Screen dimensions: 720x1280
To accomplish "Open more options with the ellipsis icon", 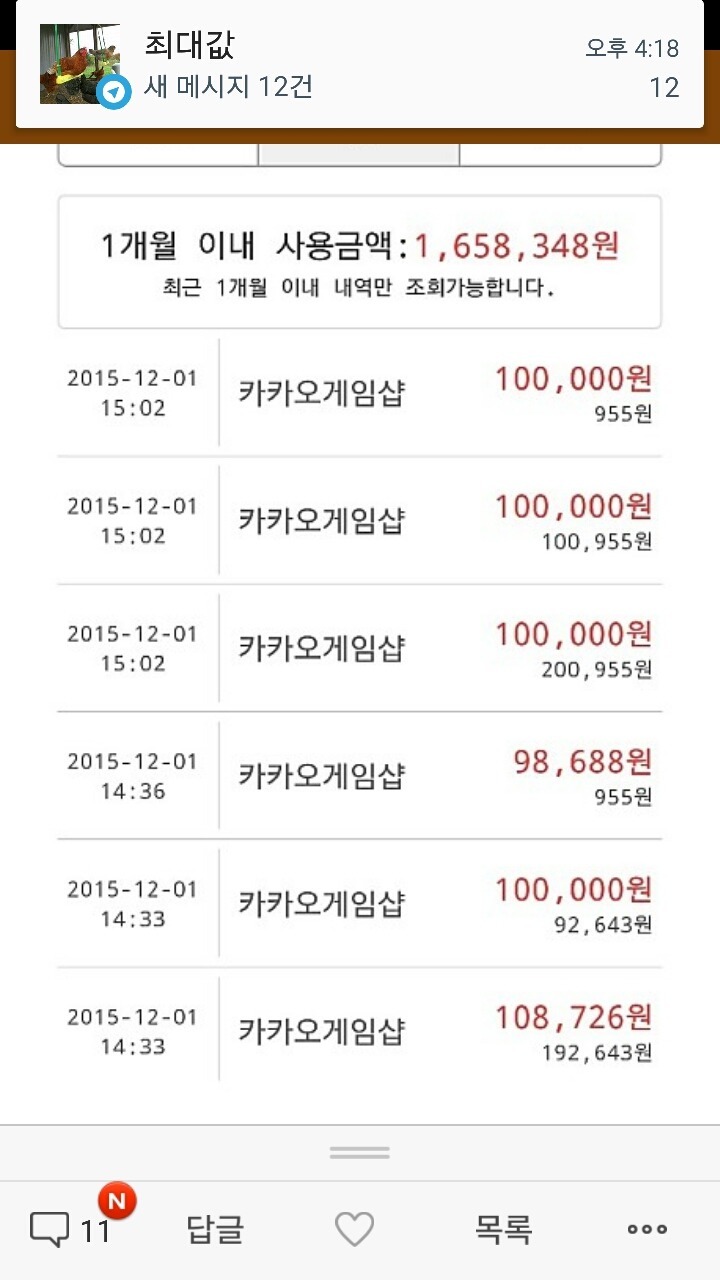I will [648, 1230].
